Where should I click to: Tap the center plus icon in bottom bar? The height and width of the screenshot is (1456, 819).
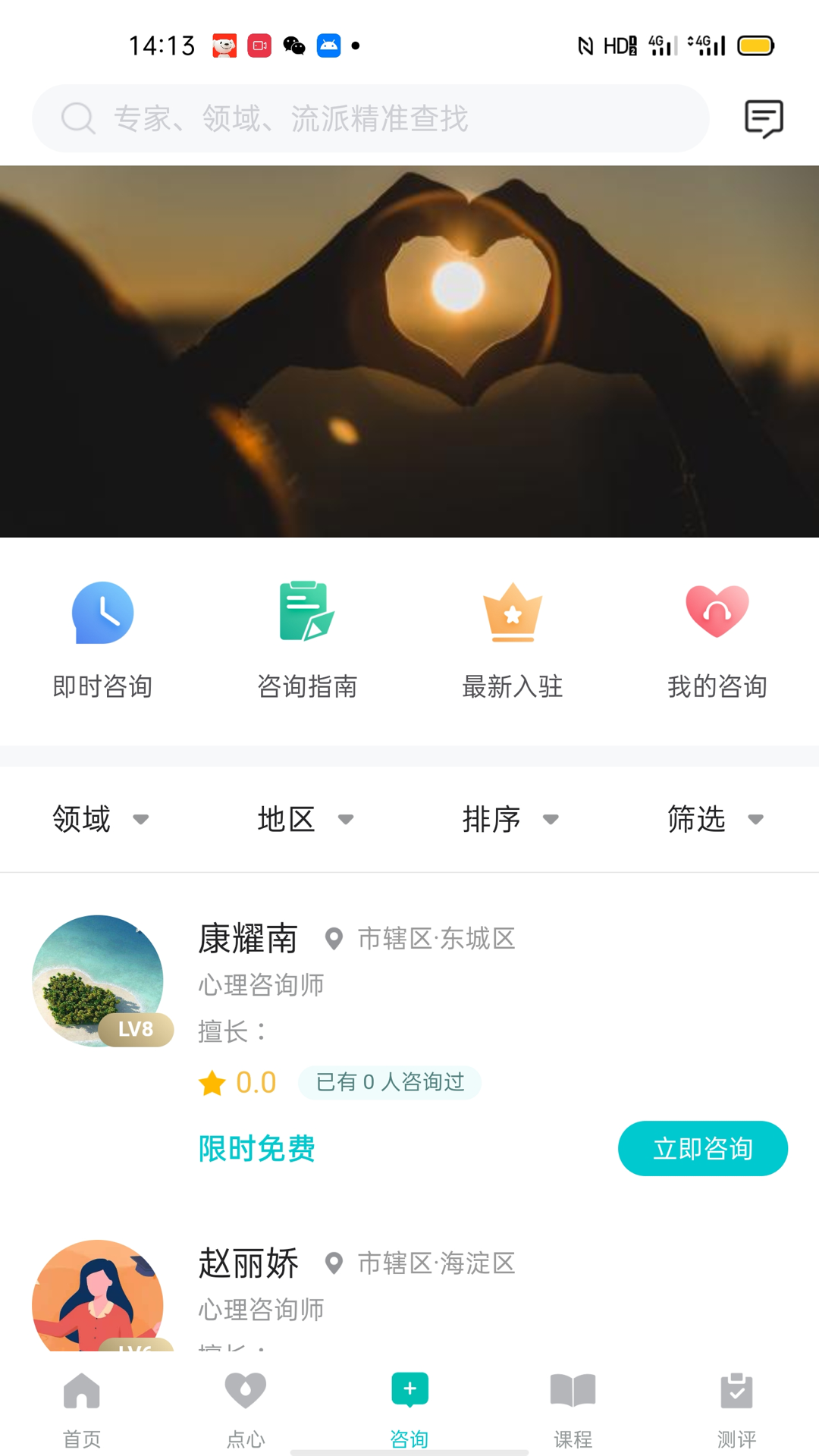click(x=409, y=1404)
